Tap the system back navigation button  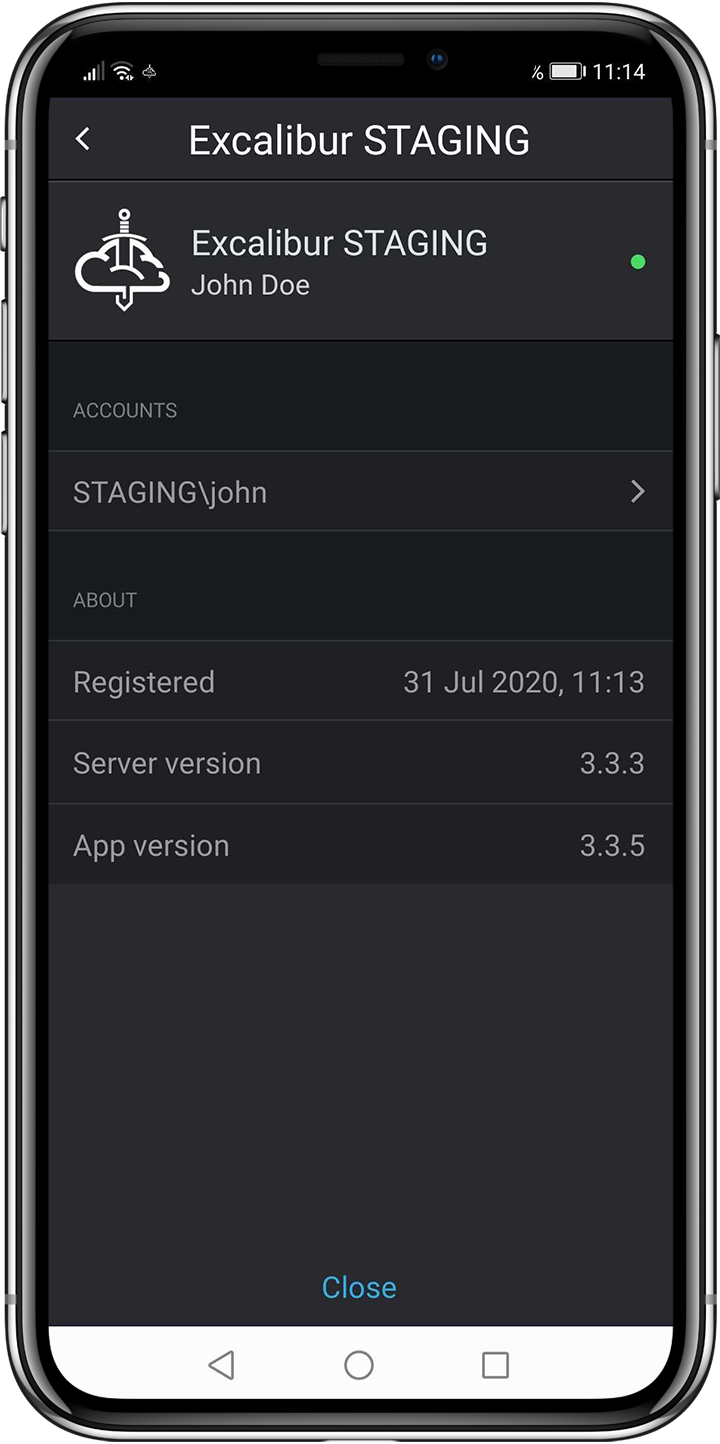coord(221,1365)
